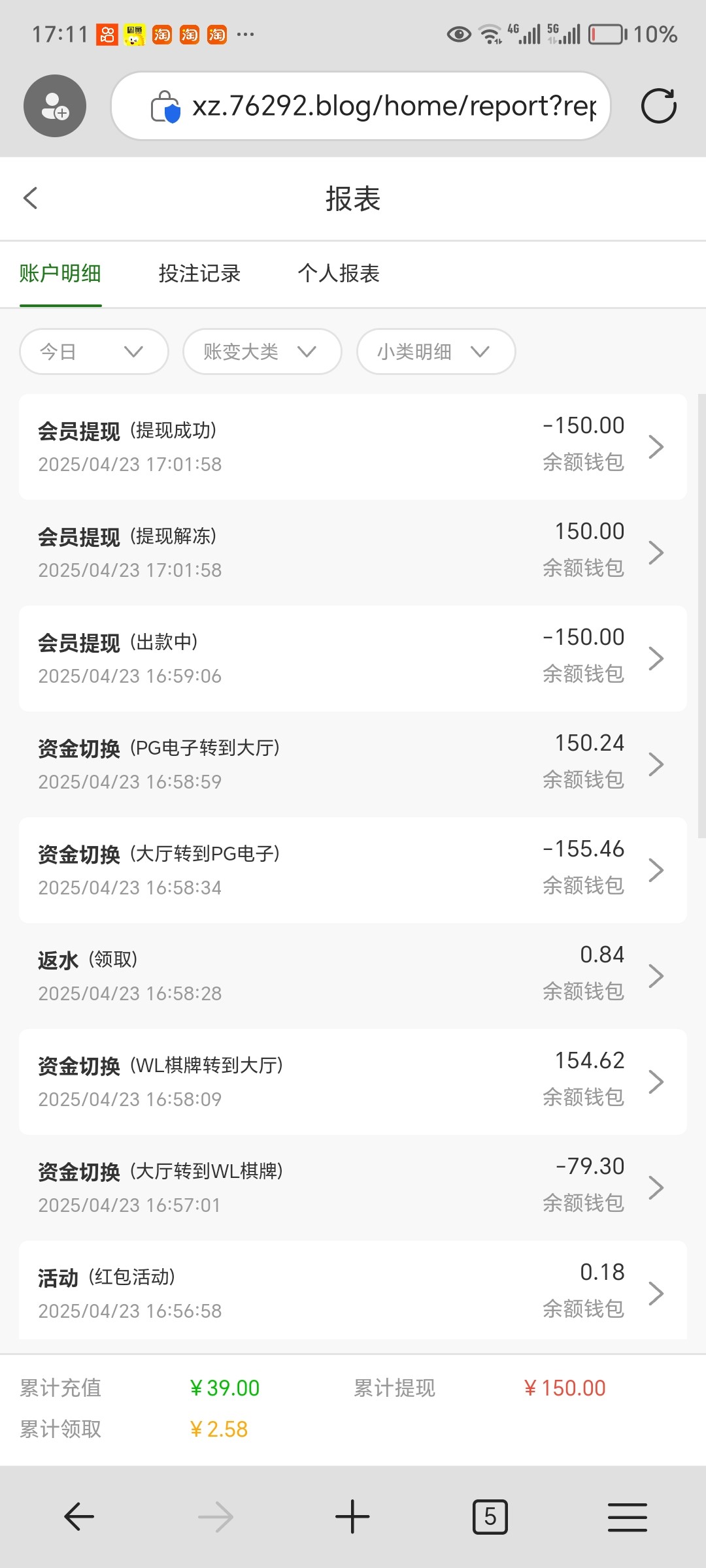Open the browser tab switcher showing 5
706x1568 pixels.
(490, 1516)
